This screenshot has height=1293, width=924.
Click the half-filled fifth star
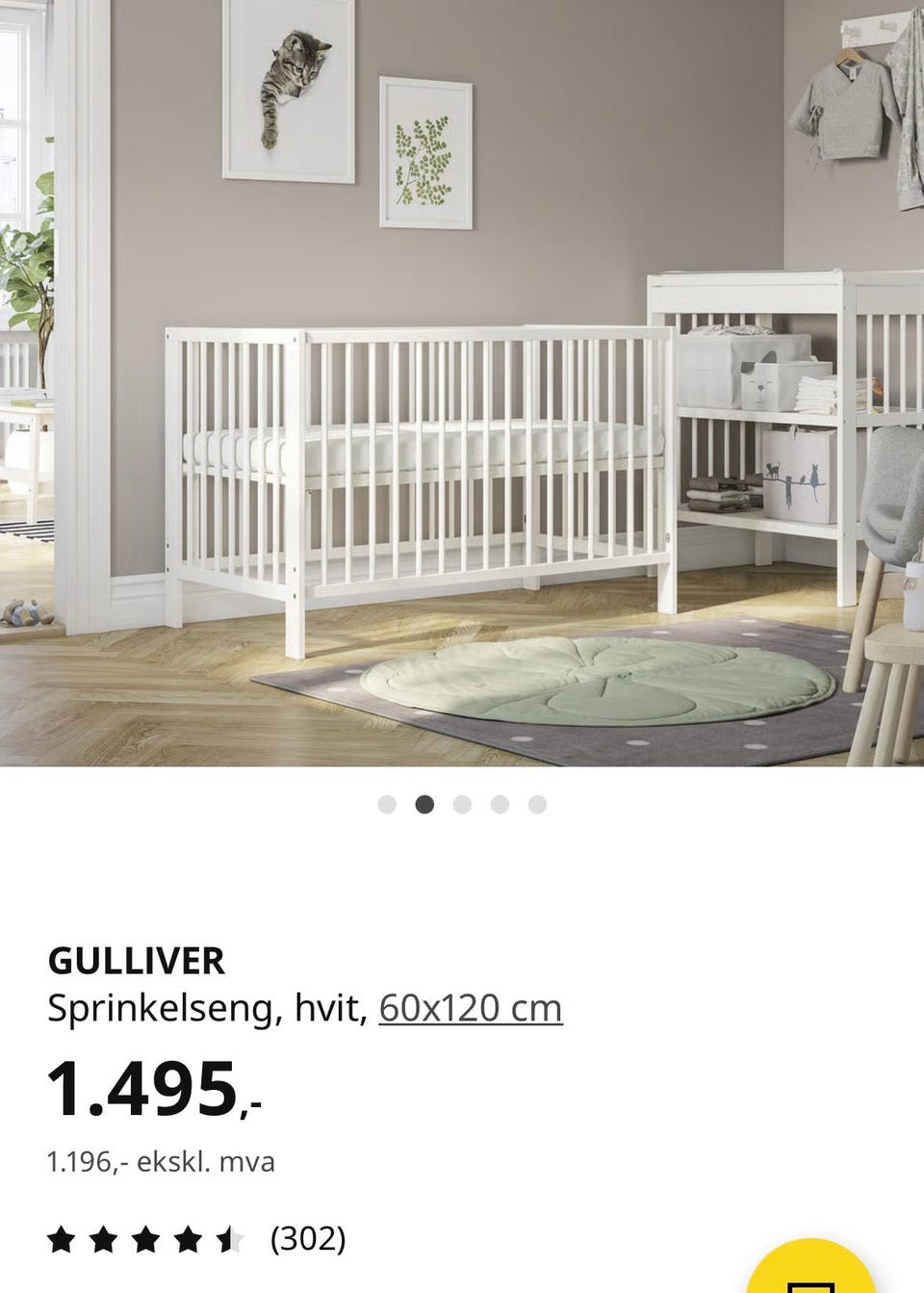(x=231, y=1240)
